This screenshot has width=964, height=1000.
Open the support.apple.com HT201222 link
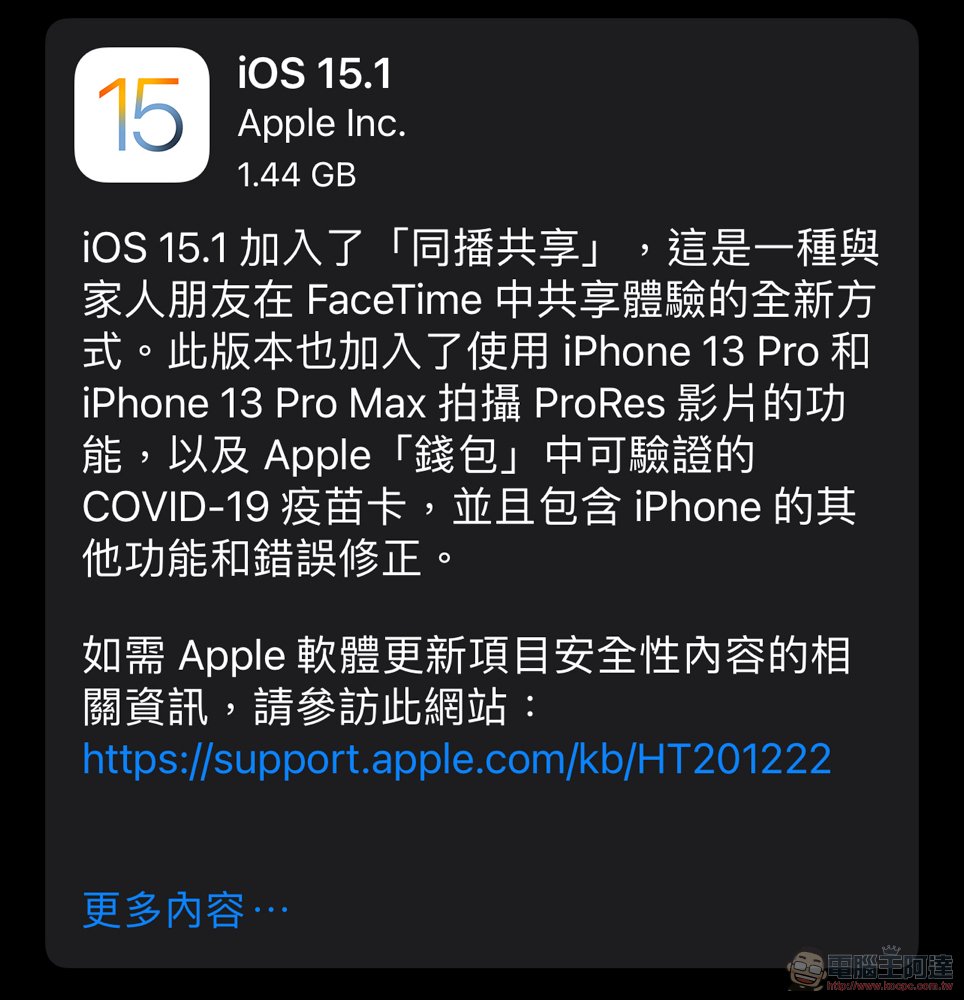[456, 760]
